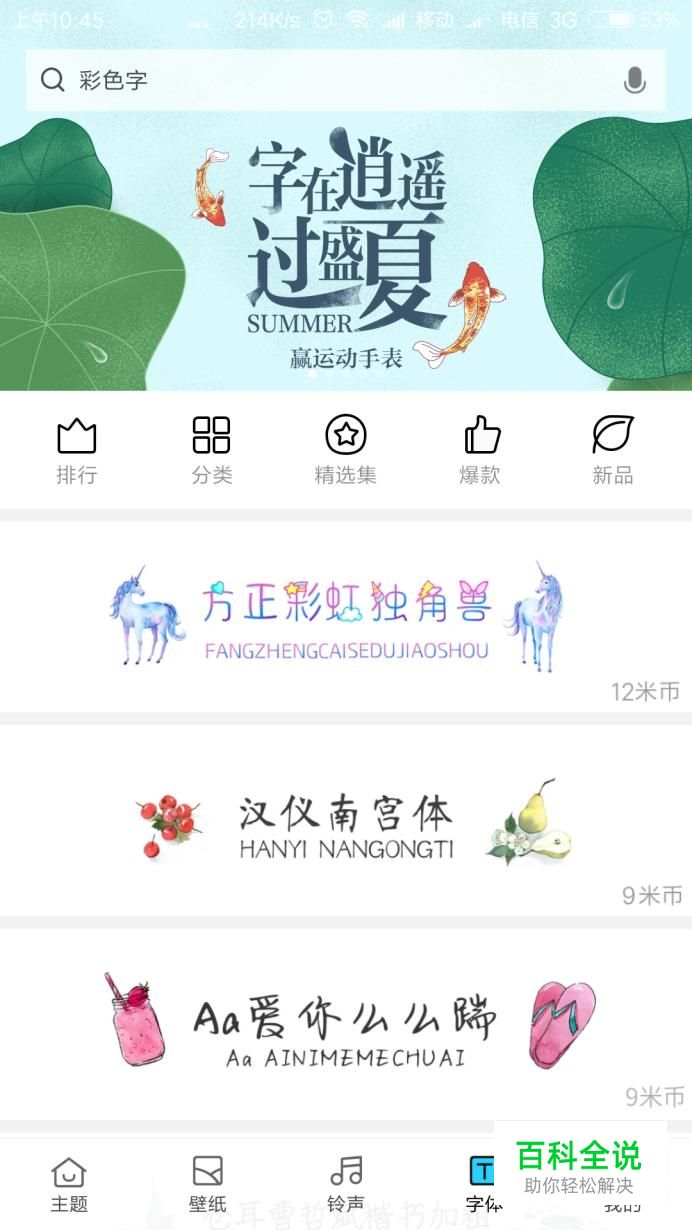Tap the 彩色字 search box
The width and height of the screenshot is (692, 1230).
pyautogui.click(x=320, y=80)
